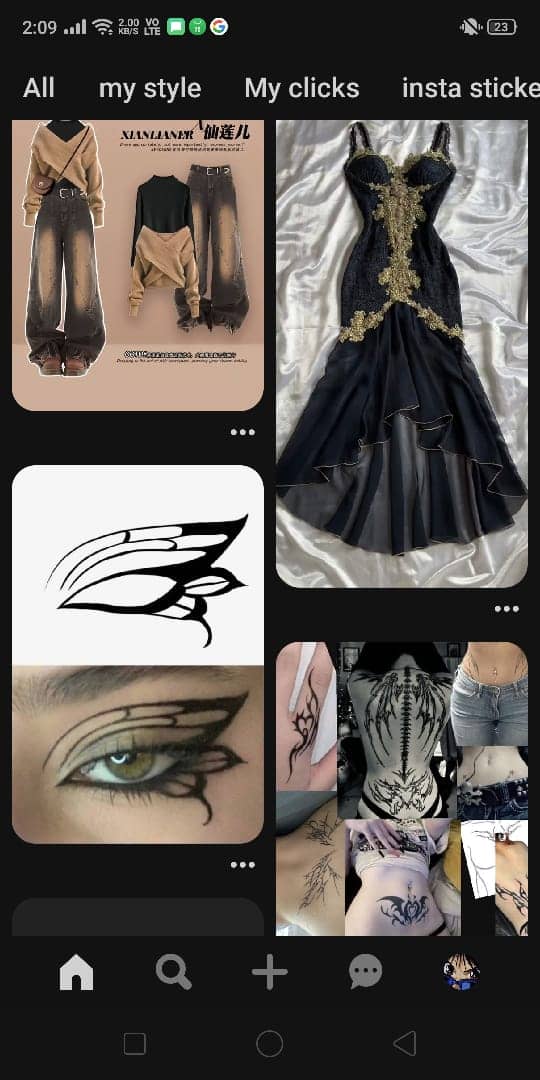Open the black and gold dress pin
This screenshot has height=1080, width=540.
click(402, 353)
